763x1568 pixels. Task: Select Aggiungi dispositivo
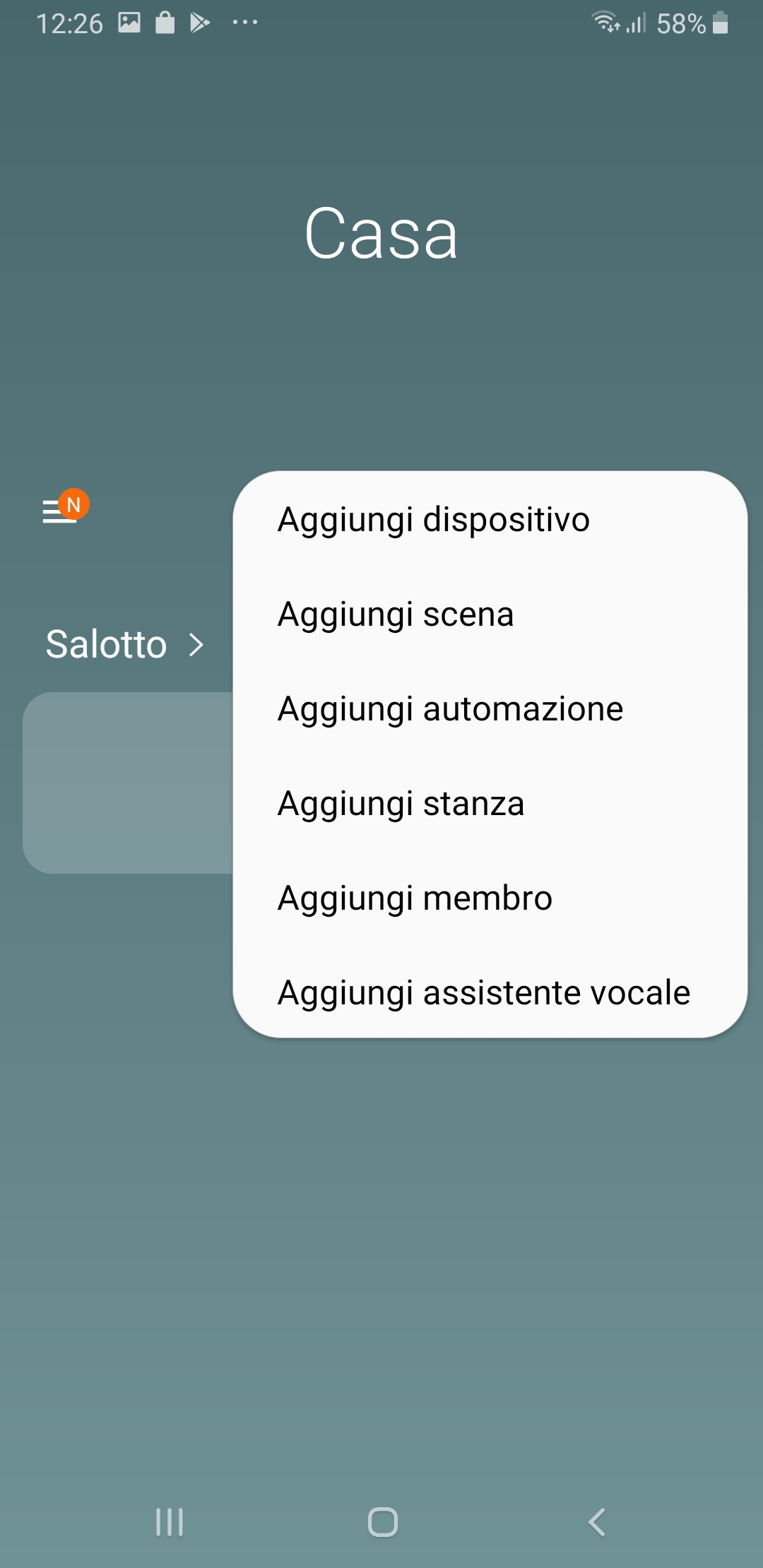[x=490, y=519]
